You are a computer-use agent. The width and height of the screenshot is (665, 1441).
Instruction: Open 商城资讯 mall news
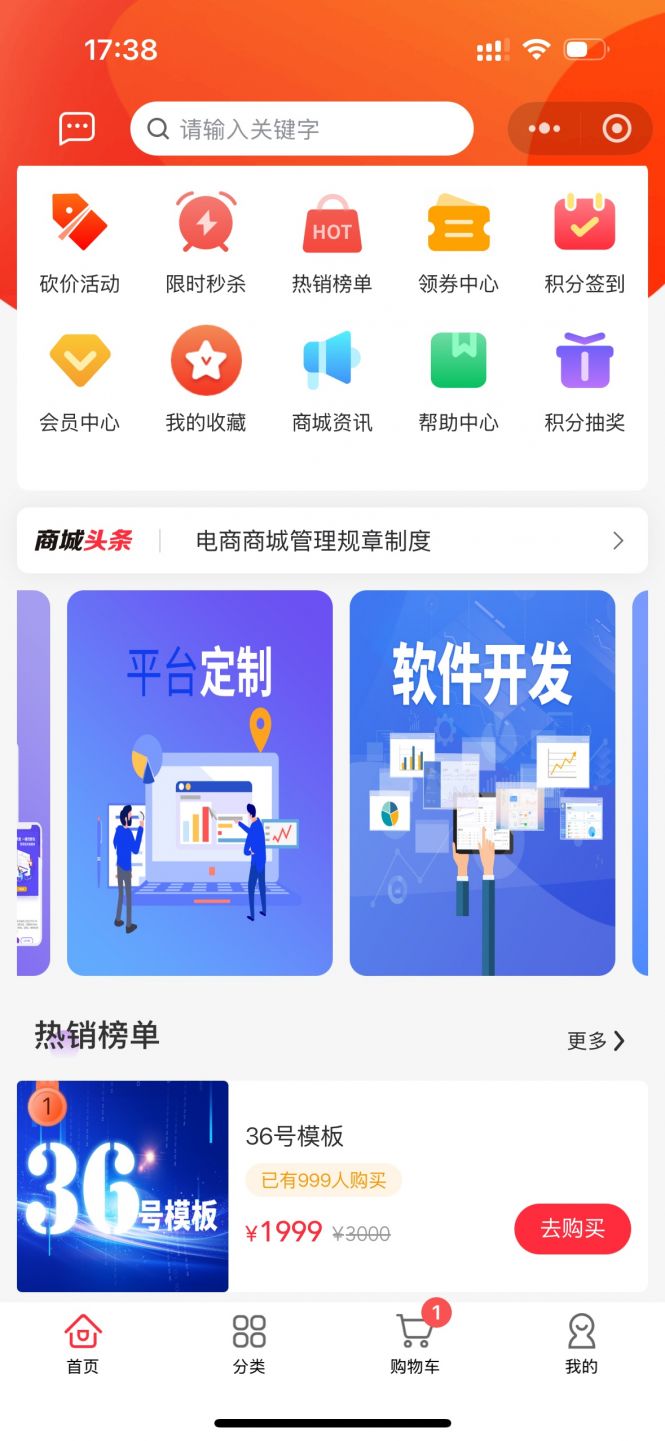coord(332,381)
